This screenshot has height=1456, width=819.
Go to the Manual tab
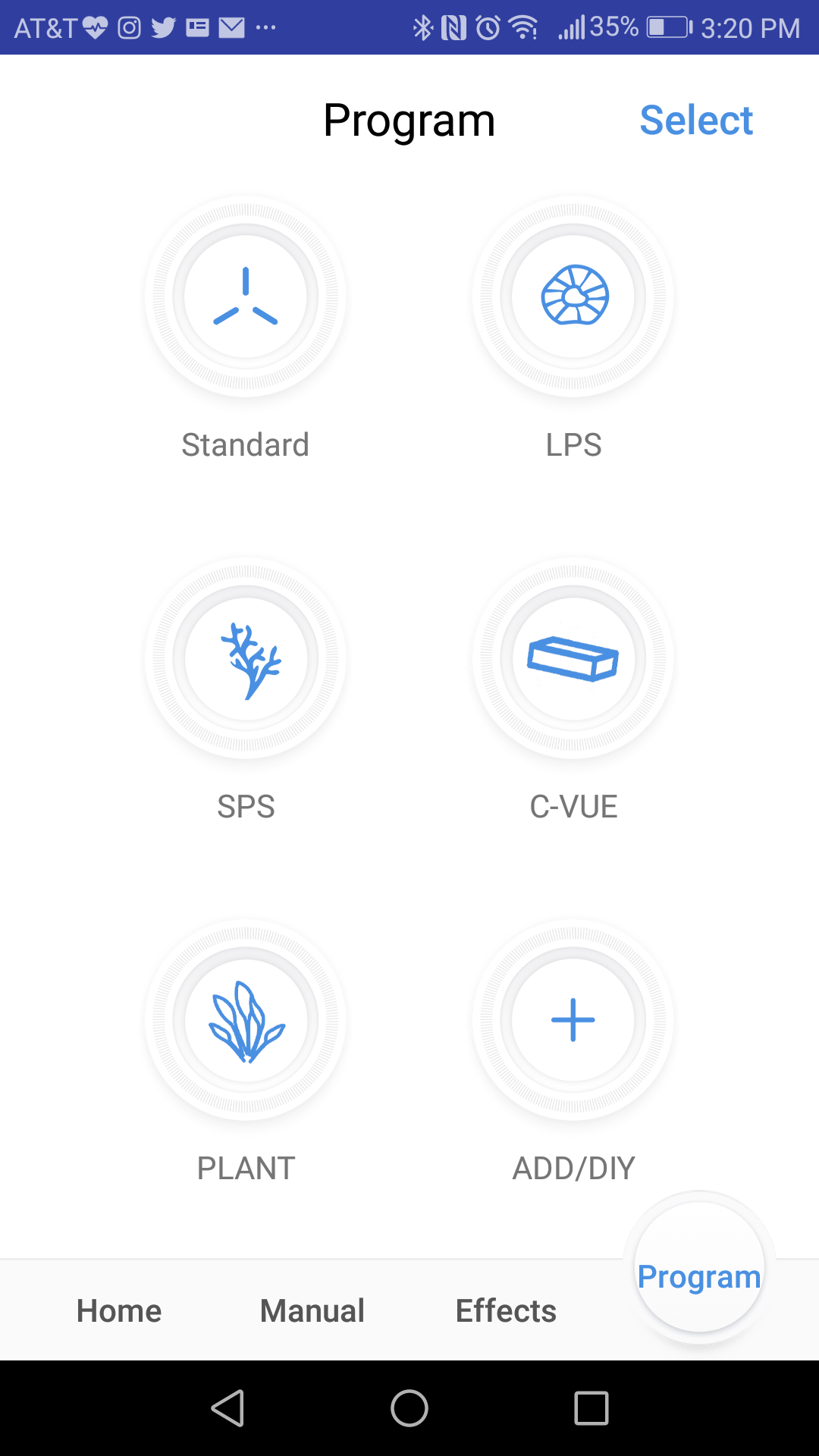pyautogui.click(x=312, y=1310)
